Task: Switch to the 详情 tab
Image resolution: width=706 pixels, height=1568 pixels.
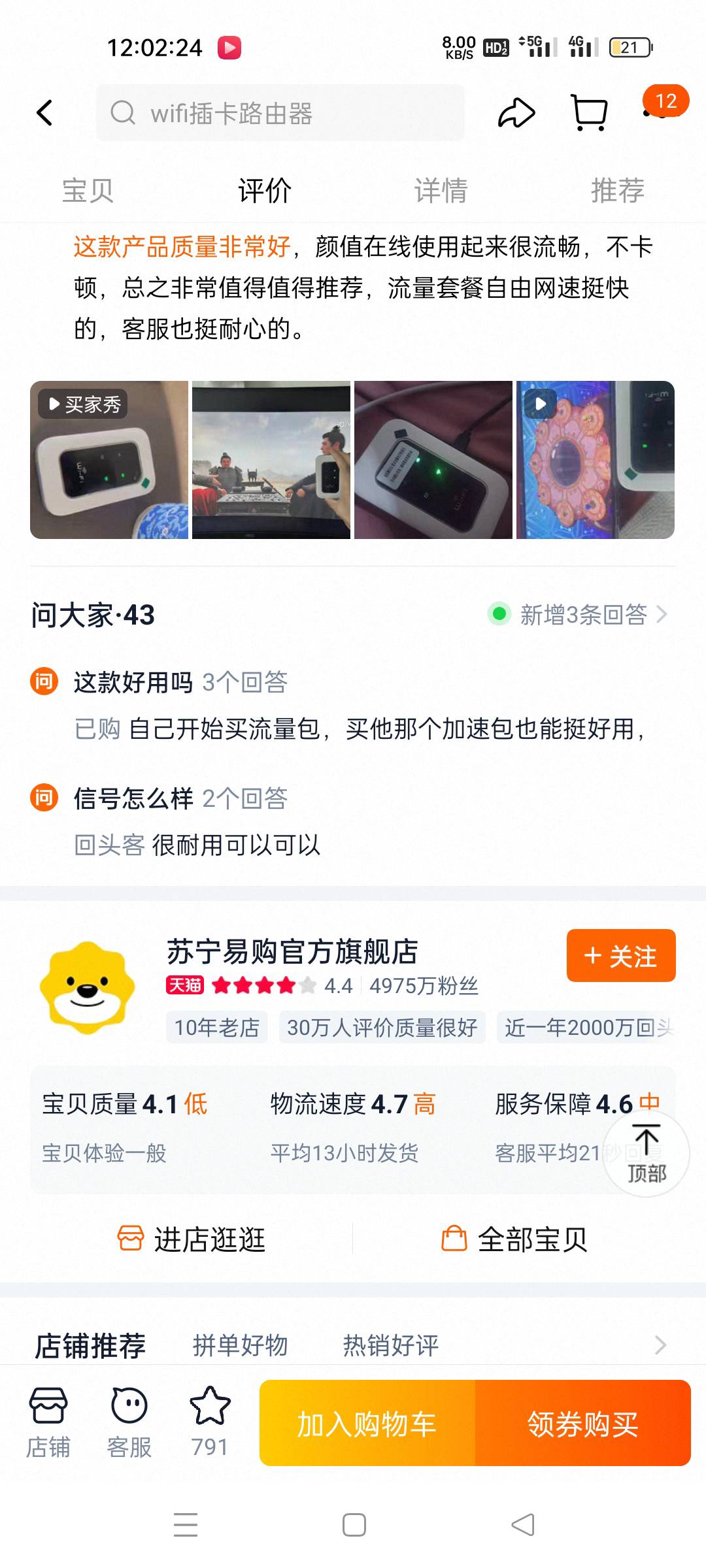Action: (441, 191)
